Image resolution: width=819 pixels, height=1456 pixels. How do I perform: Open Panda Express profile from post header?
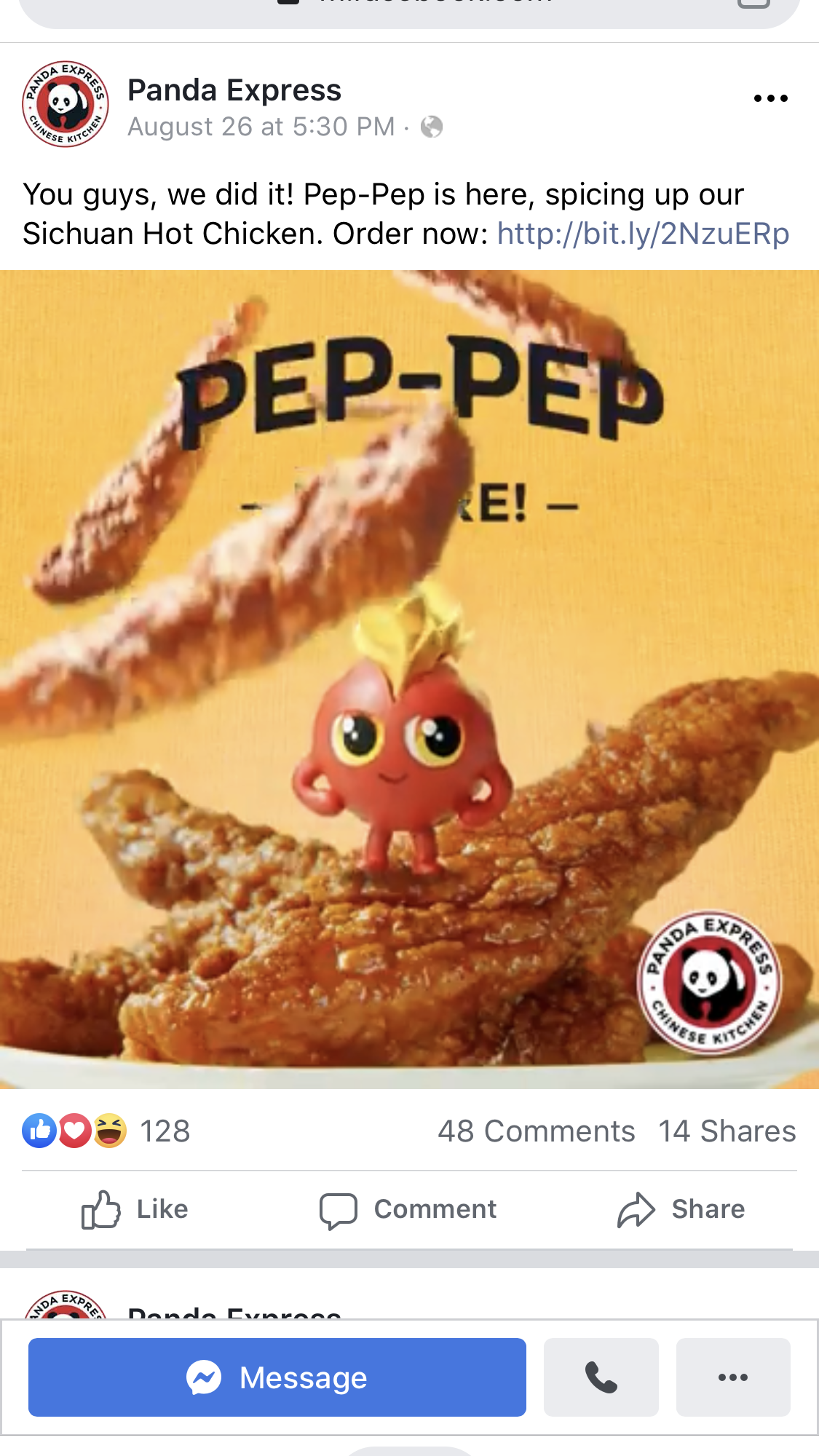point(234,91)
